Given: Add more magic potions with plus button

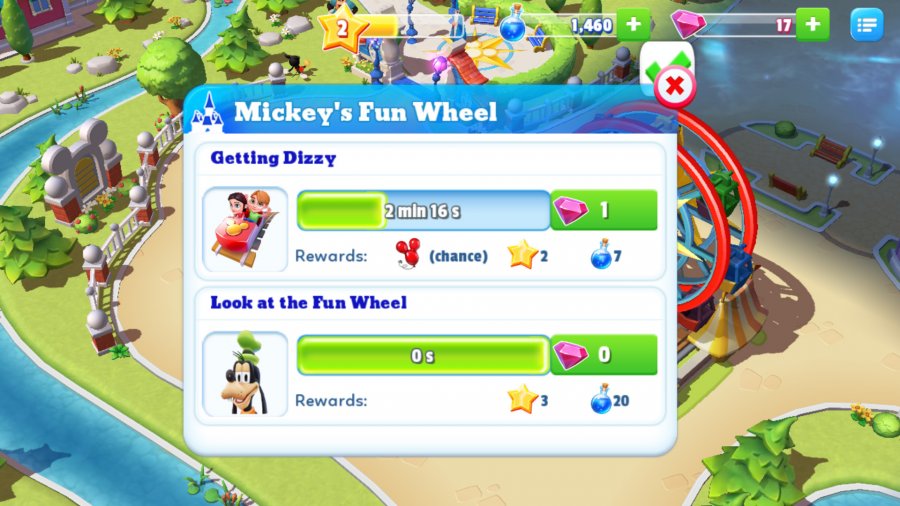Looking at the screenshot, I should tap(633, 24).
